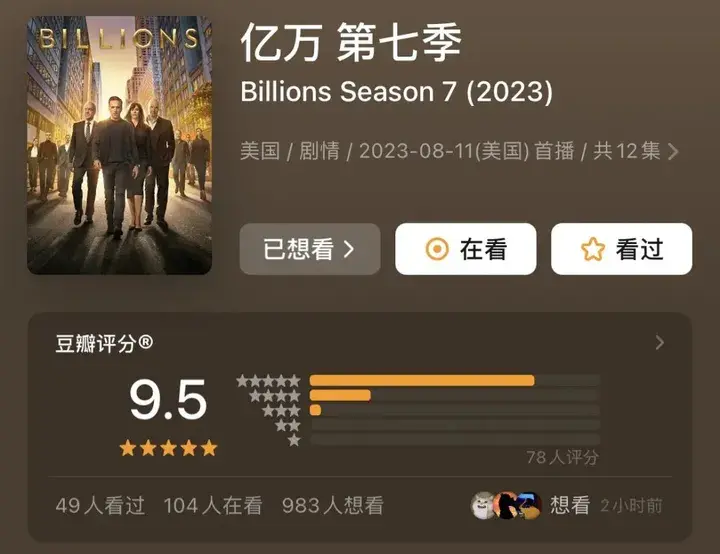Open the Billions Season 7 poster
The height and width of the screenshot is (554, 720).
(119, 146)
